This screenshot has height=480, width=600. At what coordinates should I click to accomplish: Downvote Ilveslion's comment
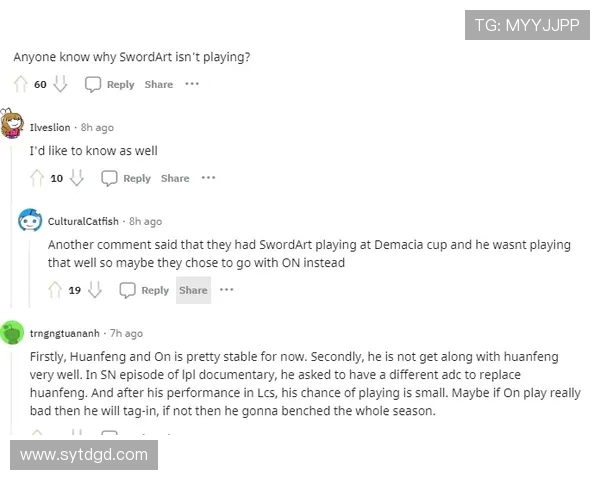(x=76, y=178)
